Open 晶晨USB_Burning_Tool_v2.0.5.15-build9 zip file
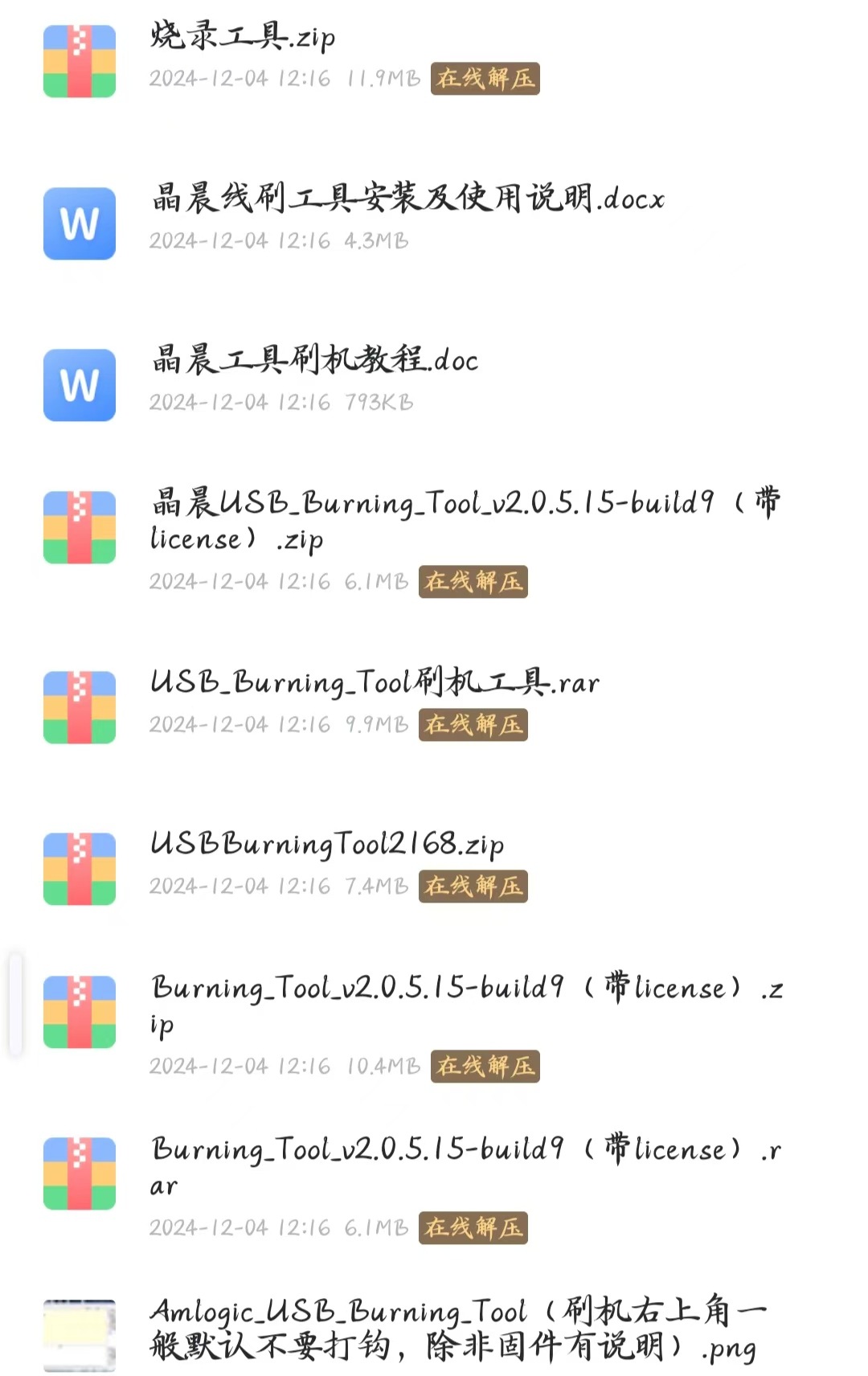Screen dimensions: 868x1376 [x=465, y=519]
